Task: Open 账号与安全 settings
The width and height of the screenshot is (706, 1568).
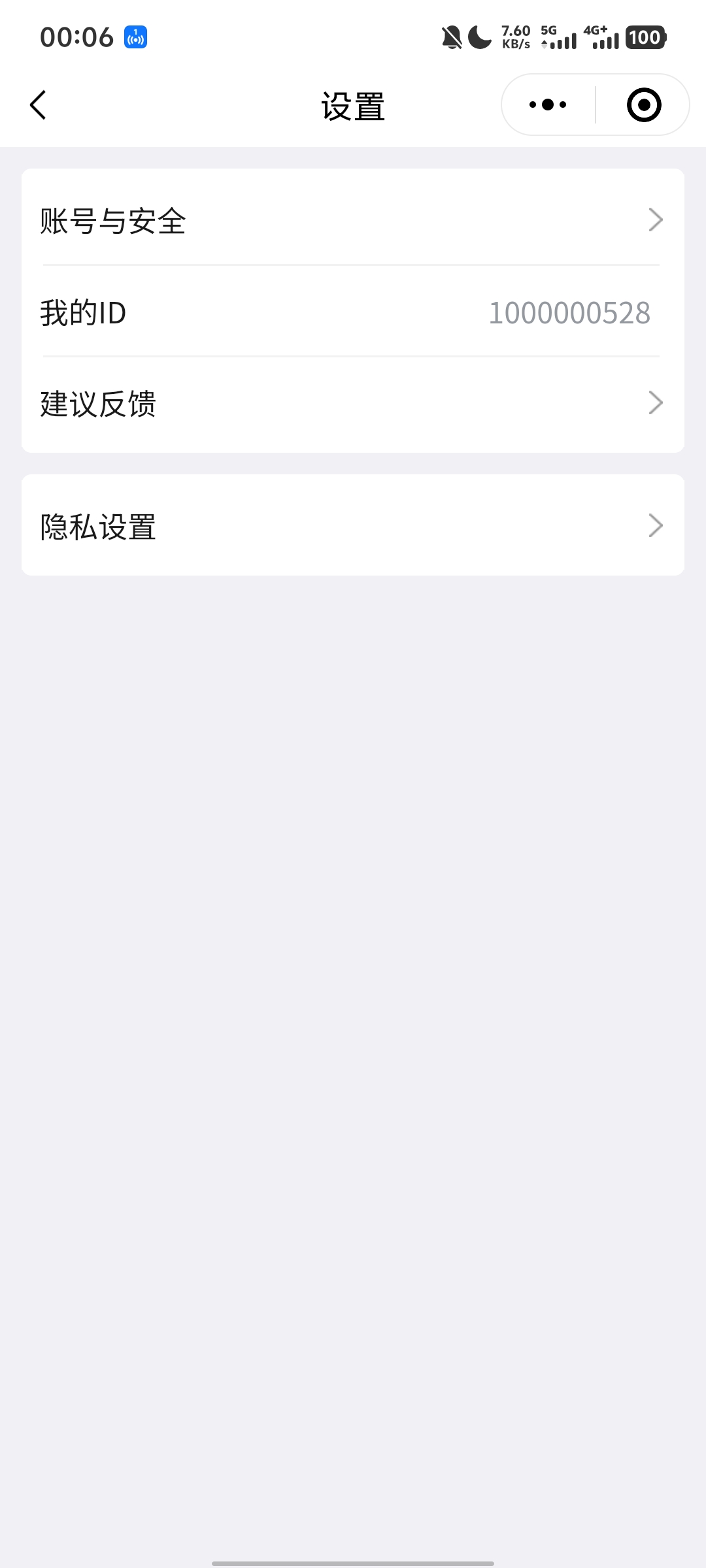Action: 353,220
